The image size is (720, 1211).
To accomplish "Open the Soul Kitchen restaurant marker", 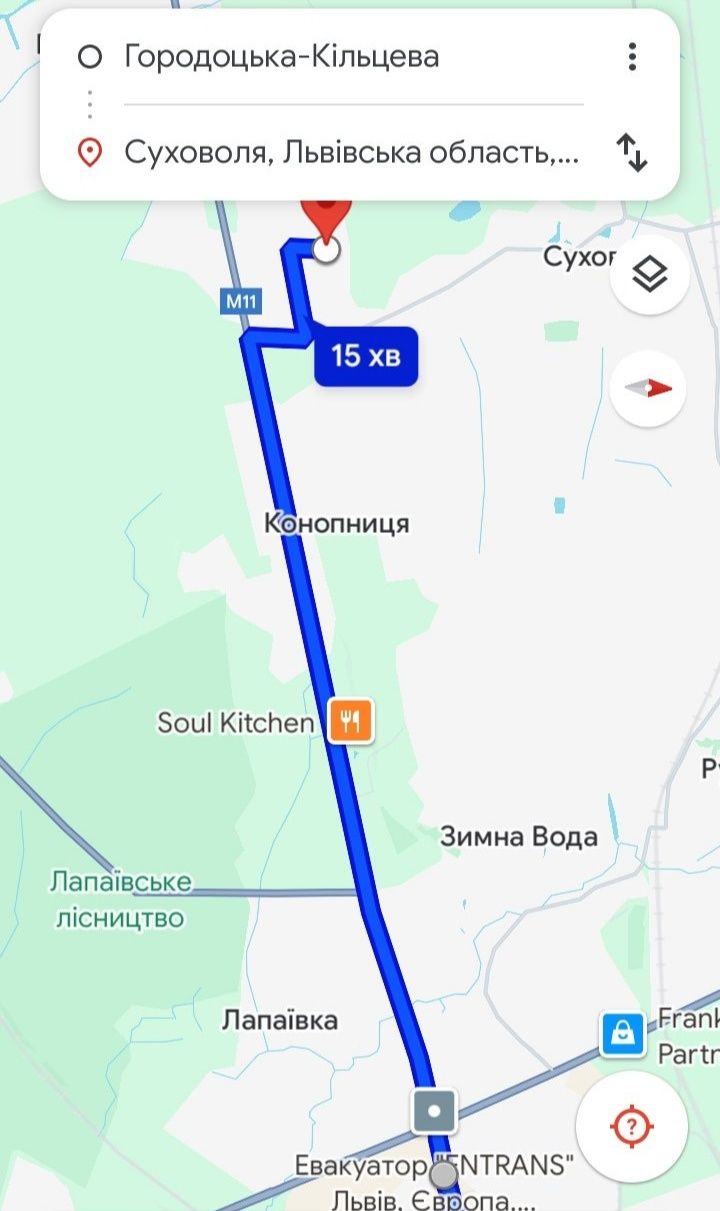I will pos(349,720).
